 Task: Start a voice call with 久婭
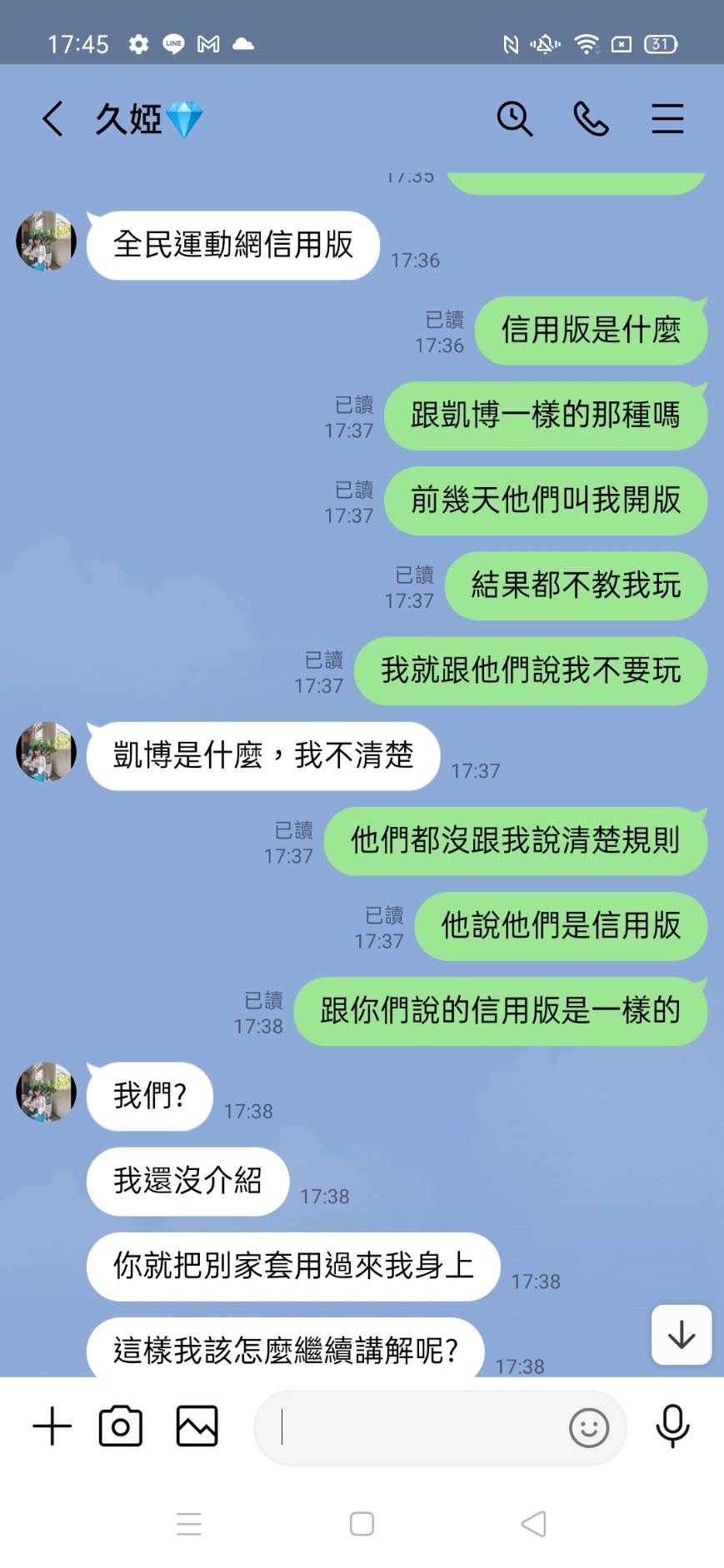coord(591,119)
